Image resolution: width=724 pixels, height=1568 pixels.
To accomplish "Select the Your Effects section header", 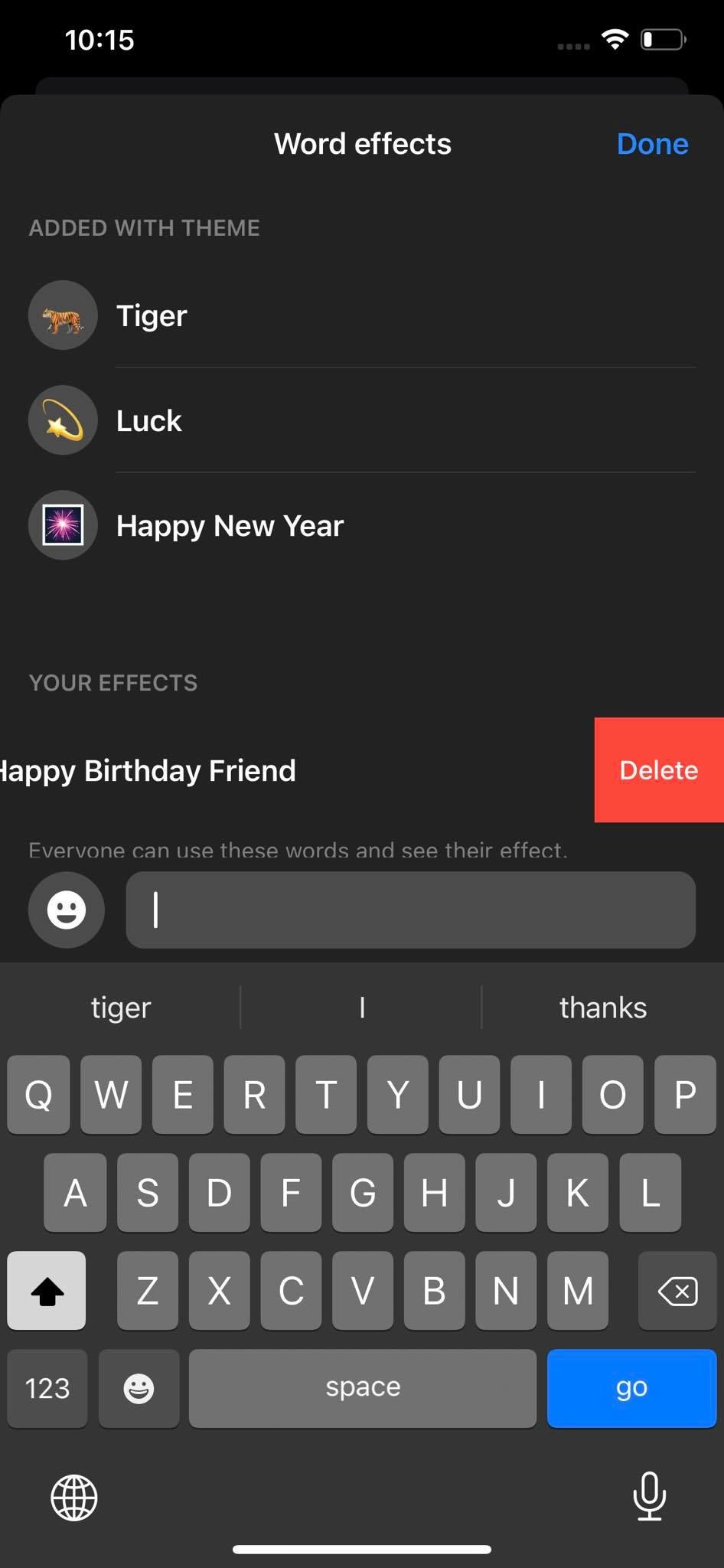I will (x=113, y=682).
